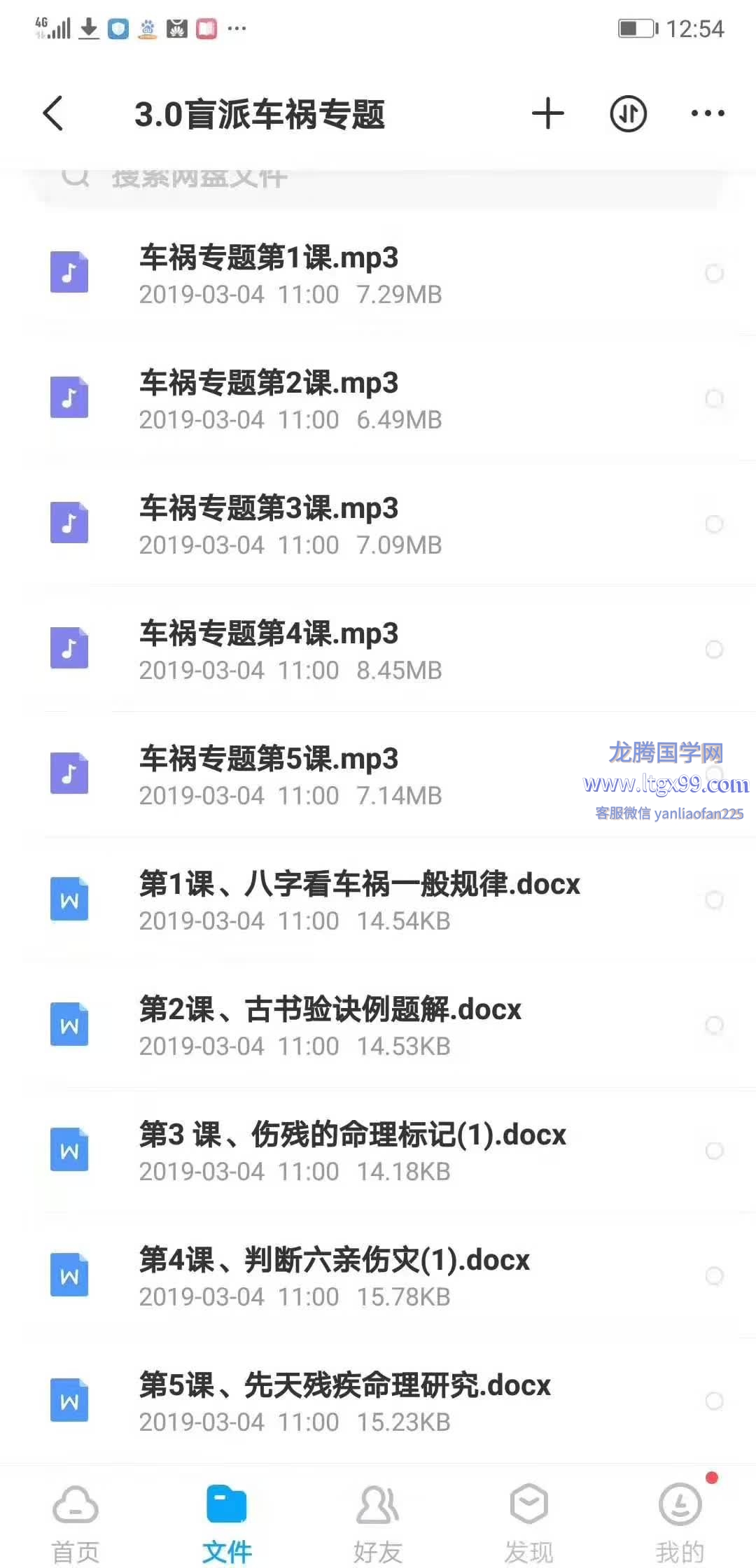This screenshot has width=756, height=1568.
Task: Open 车祸专题第1课.mp3
Action: (x=378, y=274)
